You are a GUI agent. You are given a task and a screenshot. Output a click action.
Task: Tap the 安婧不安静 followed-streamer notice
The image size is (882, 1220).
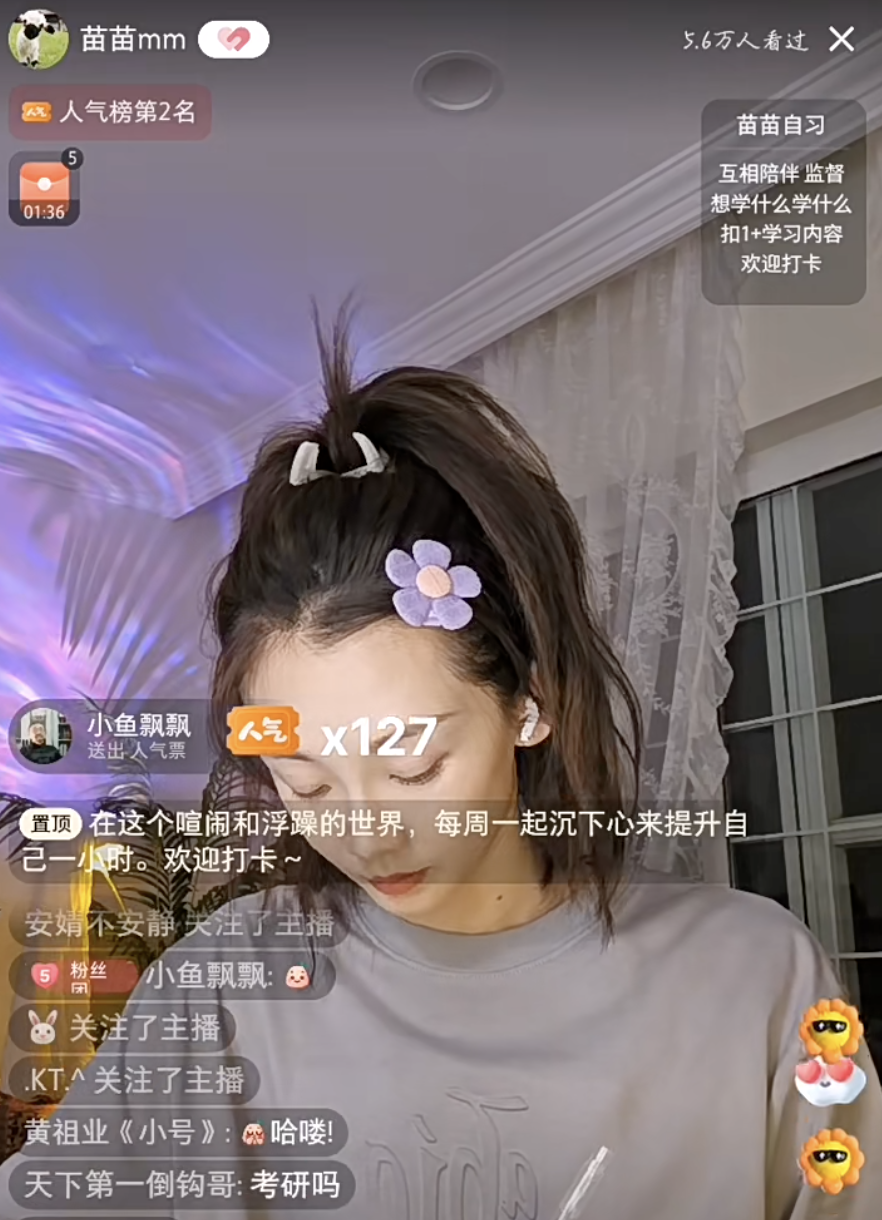coord(179,923)
